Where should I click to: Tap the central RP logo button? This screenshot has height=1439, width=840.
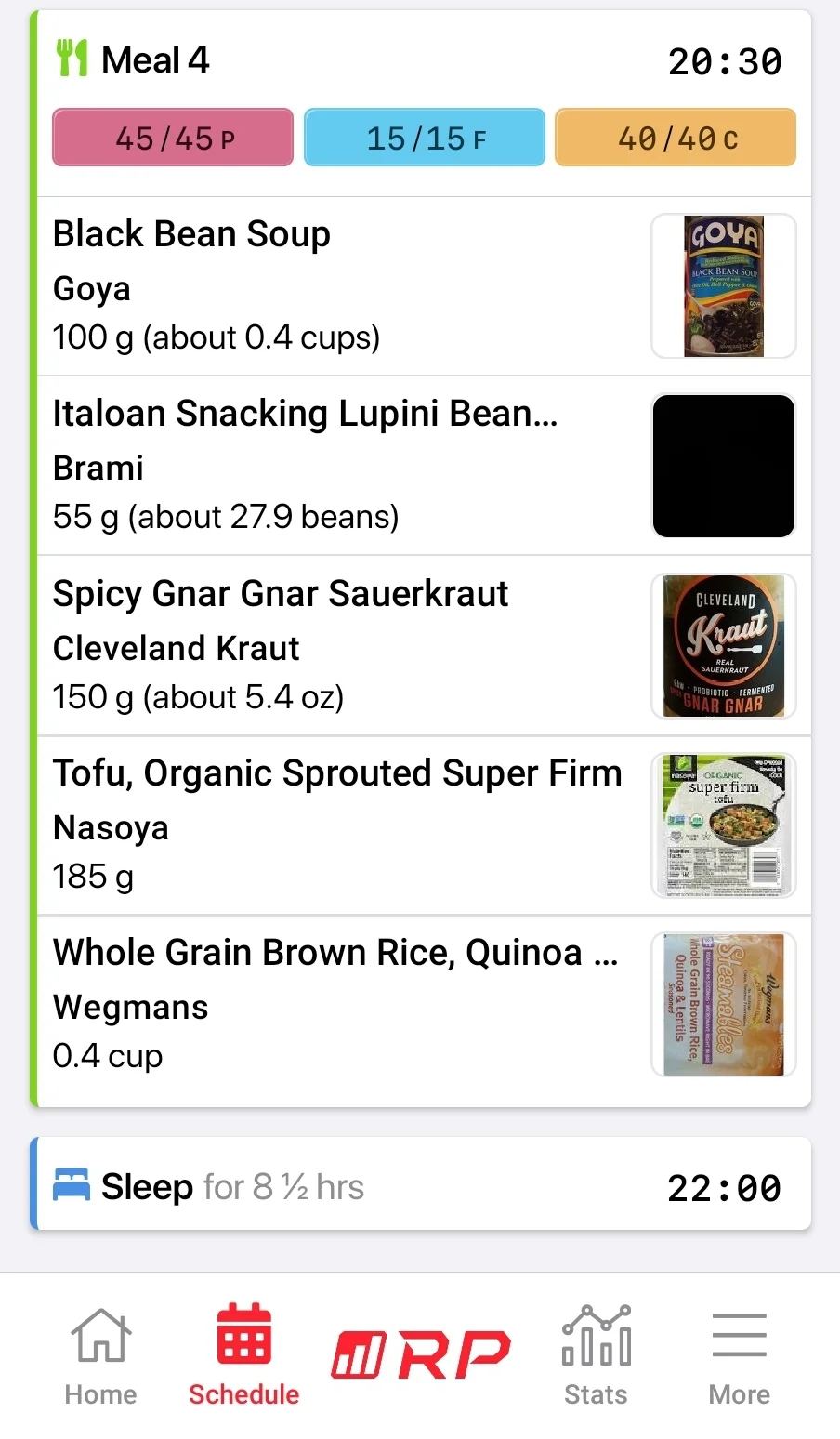(421, 1353)
